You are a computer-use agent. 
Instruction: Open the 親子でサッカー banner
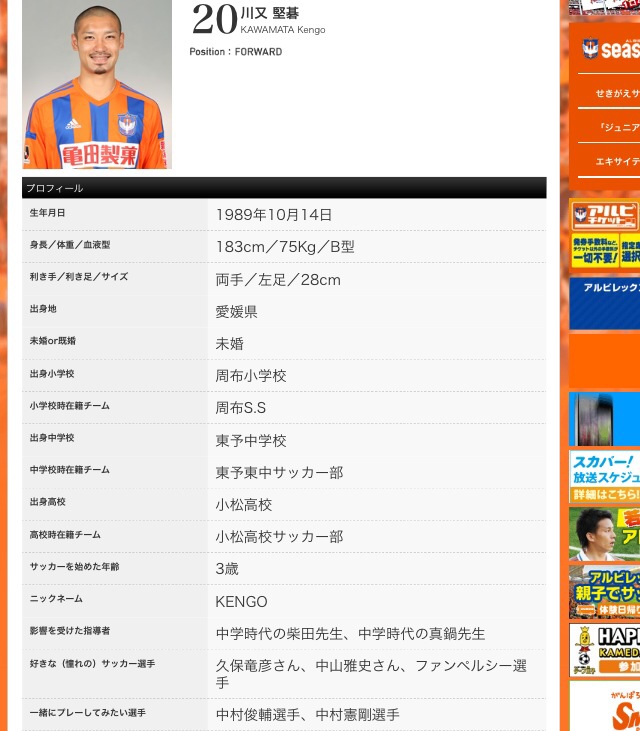(605, 593)
